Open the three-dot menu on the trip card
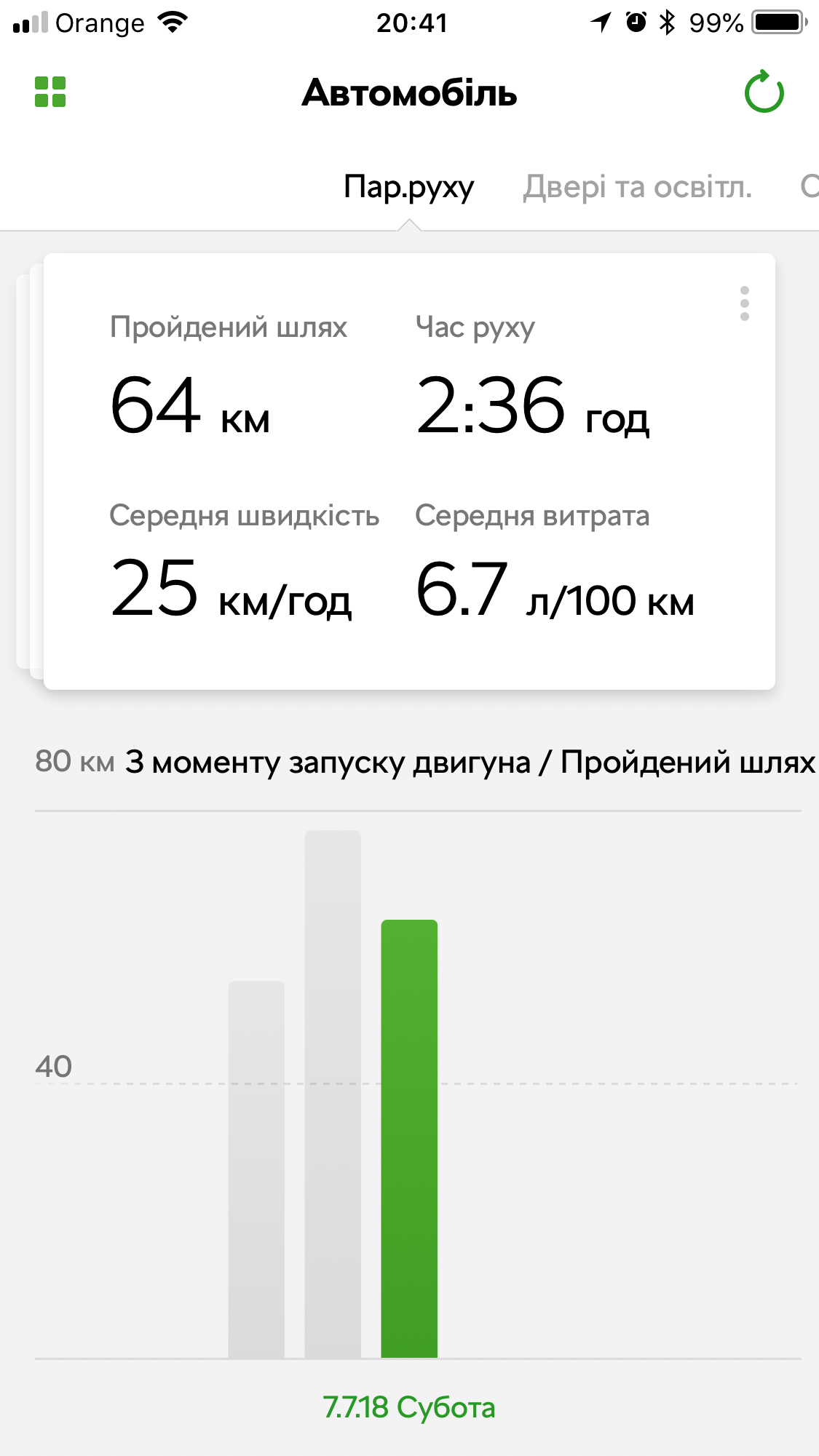 click(x=744, y=303)
